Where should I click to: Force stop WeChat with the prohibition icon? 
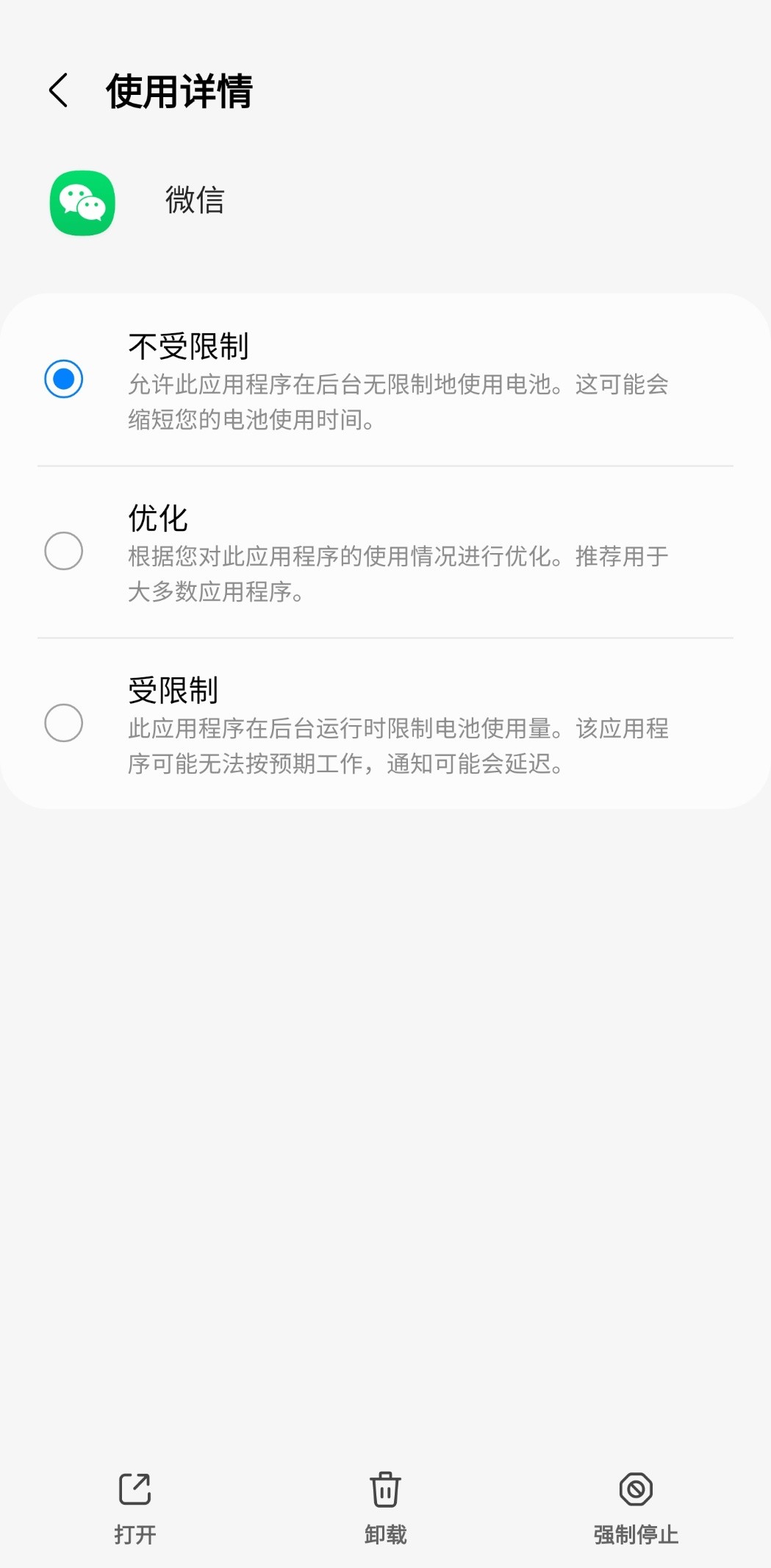636,1491
